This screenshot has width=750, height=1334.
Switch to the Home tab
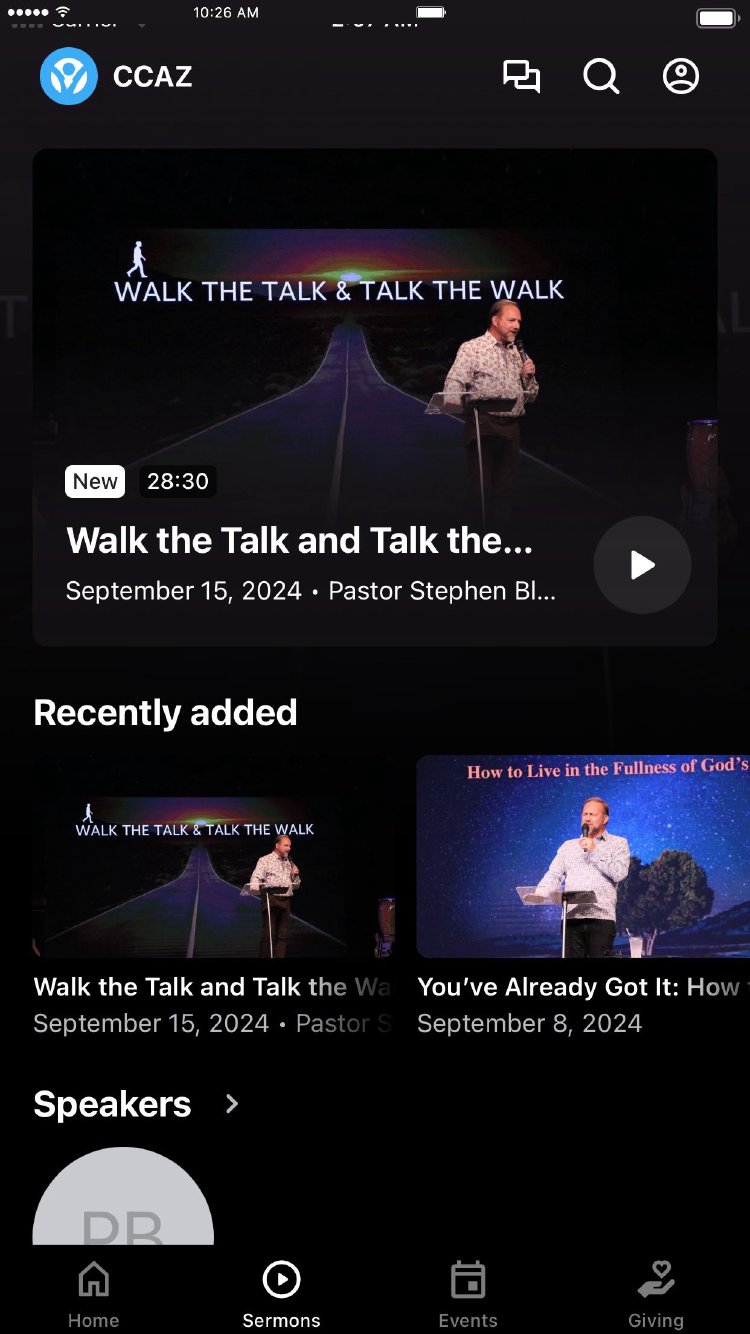pyautogui.click(x=94, y=1294)
